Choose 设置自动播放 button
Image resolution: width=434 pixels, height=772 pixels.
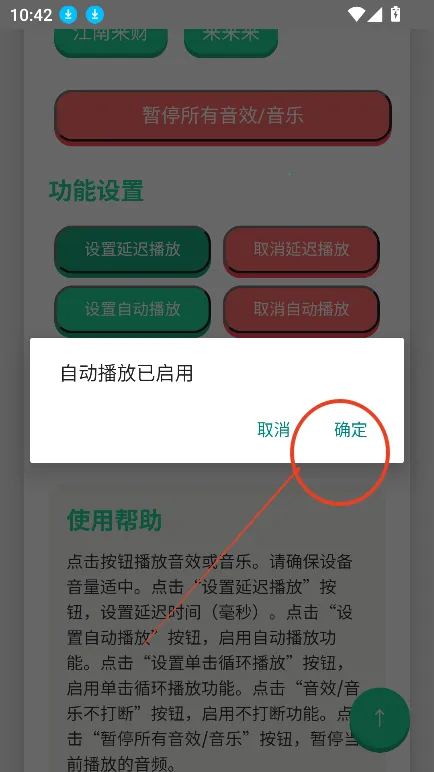click(133, 310)
